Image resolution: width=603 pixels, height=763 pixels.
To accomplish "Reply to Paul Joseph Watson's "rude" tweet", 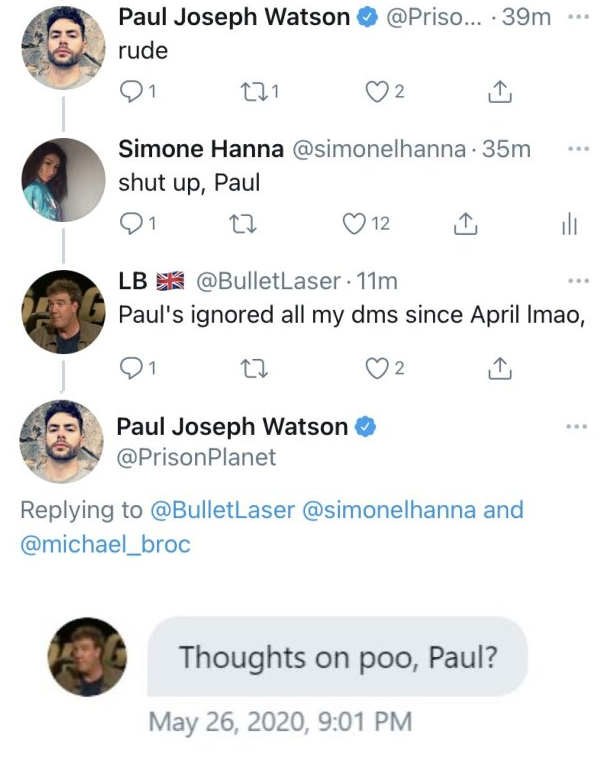I will 131,92.
